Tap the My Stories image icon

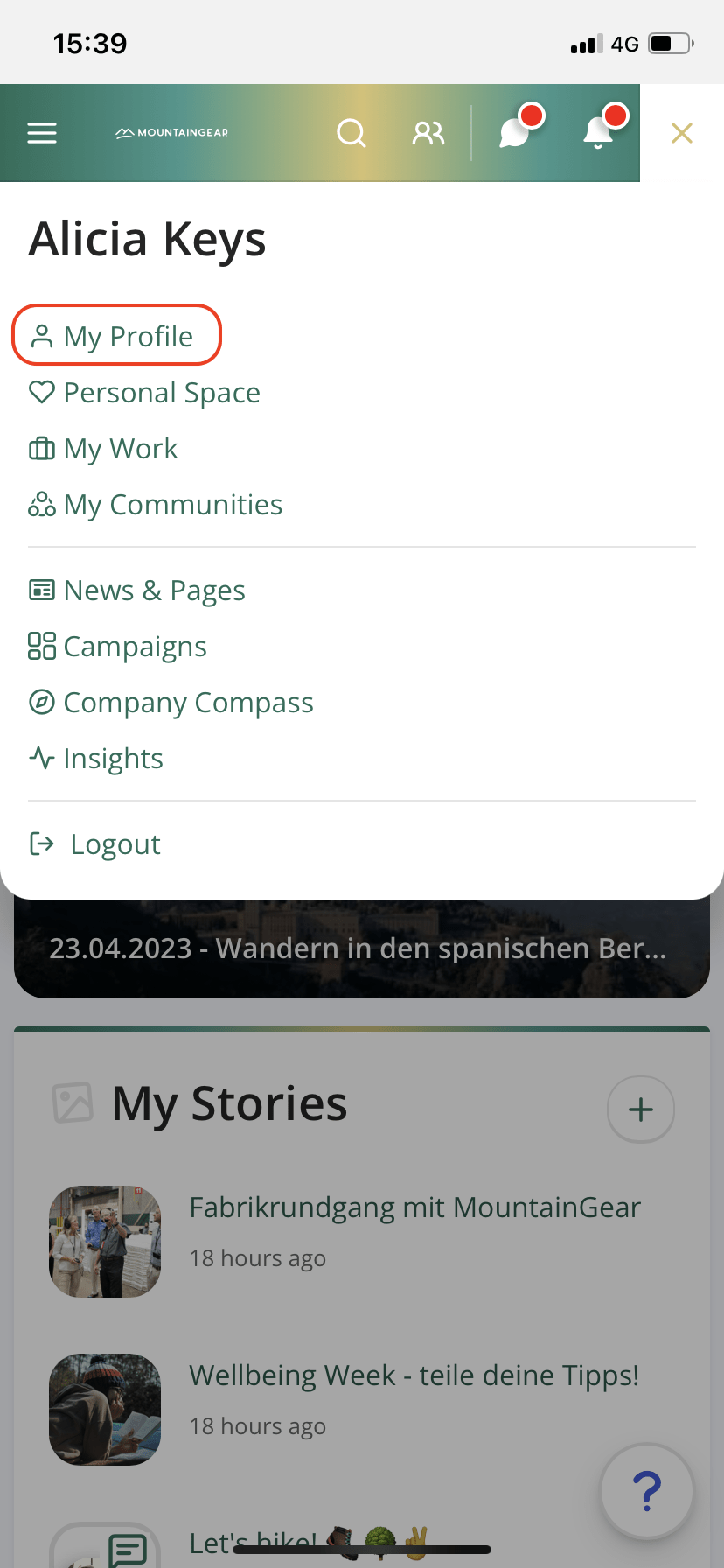[x=73, y=1103]
